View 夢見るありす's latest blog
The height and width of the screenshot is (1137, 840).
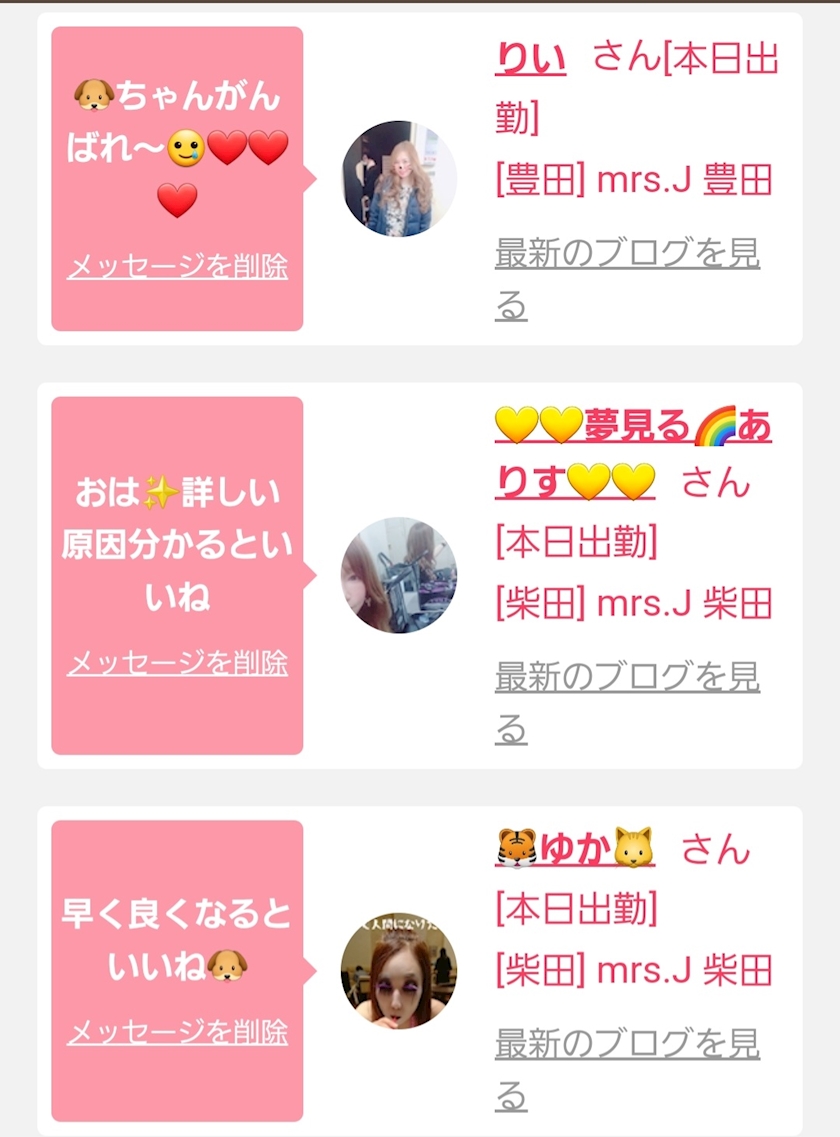[626, 679]
